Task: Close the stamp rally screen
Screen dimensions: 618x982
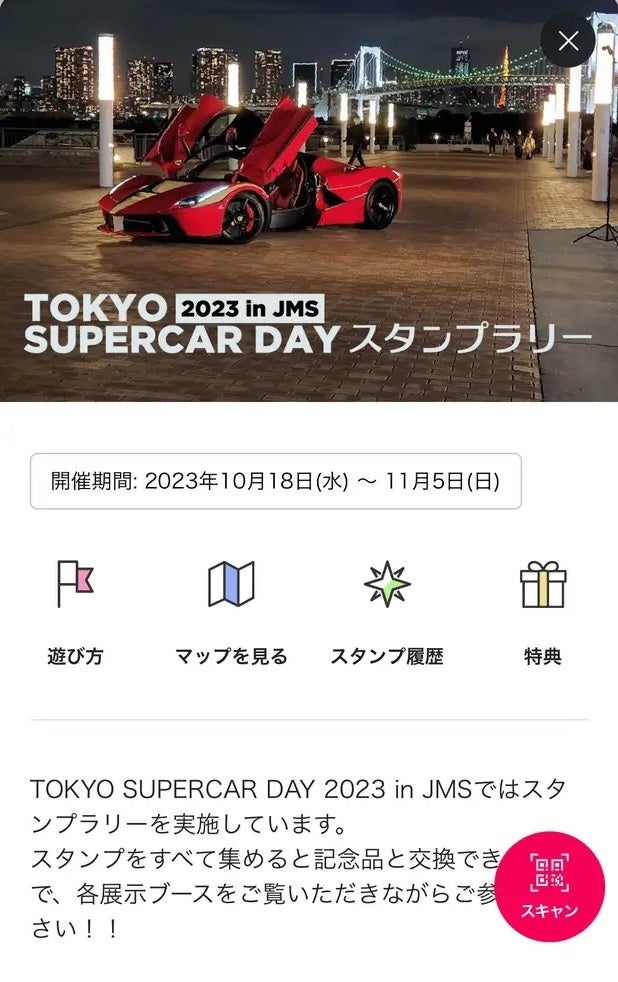Action: click(568, 41)
